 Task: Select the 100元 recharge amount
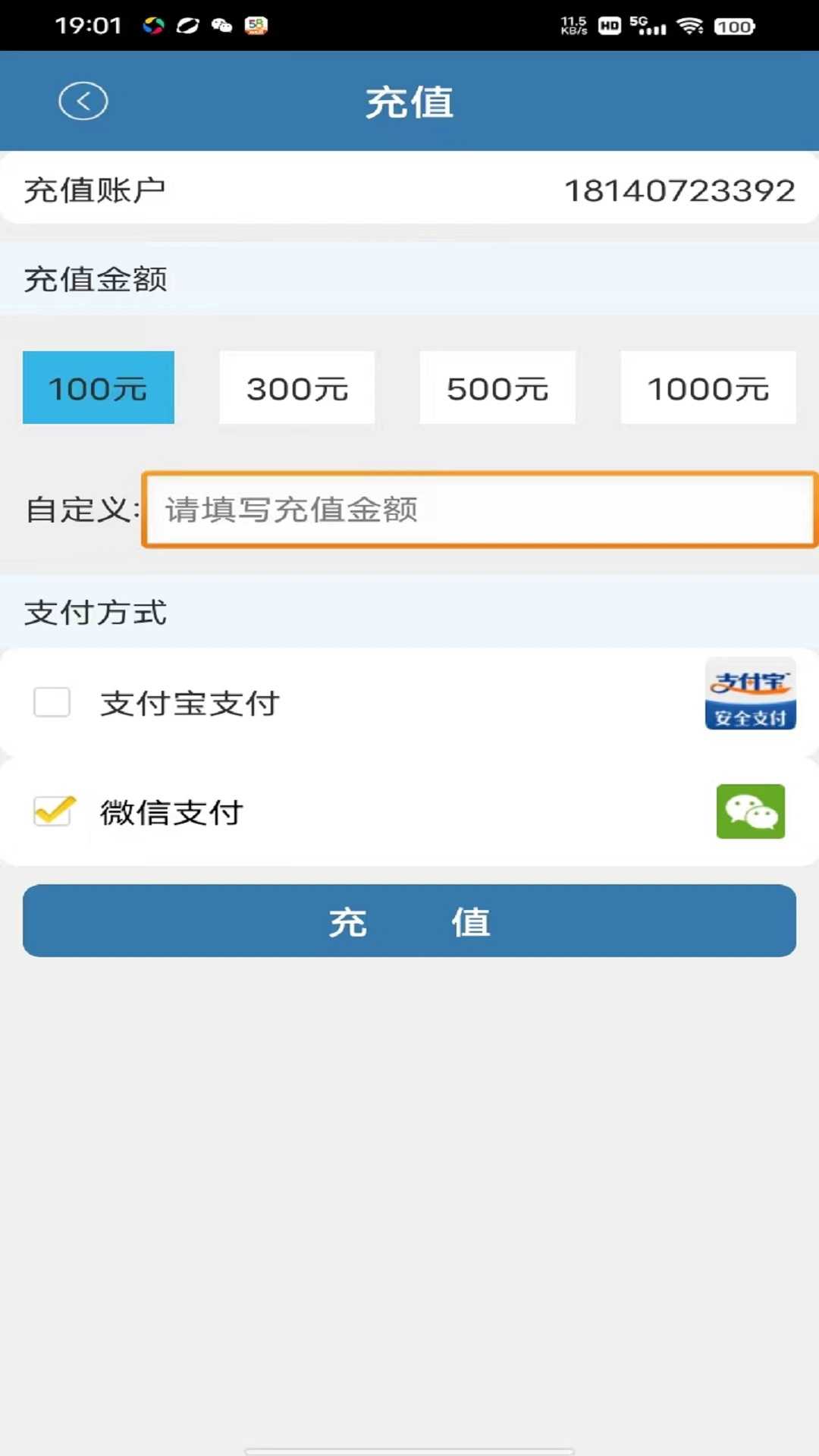(x=99, y=388)
